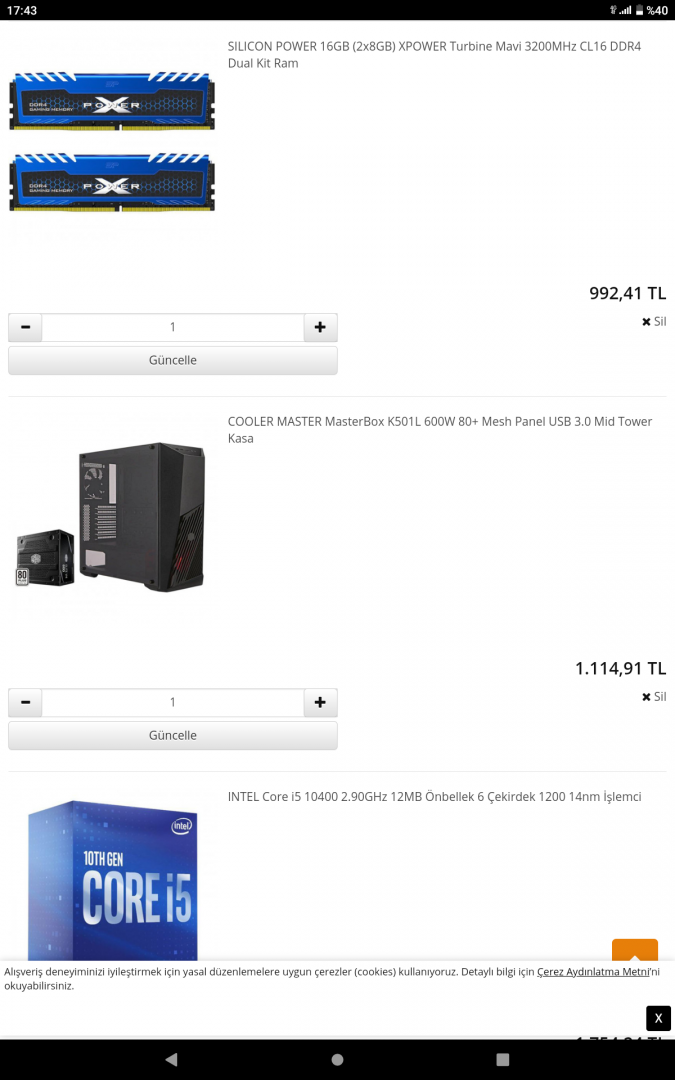Screen dimensions: 675x1080
Task: Increase quantity of Cooler Master case
Action: (320, 702)
